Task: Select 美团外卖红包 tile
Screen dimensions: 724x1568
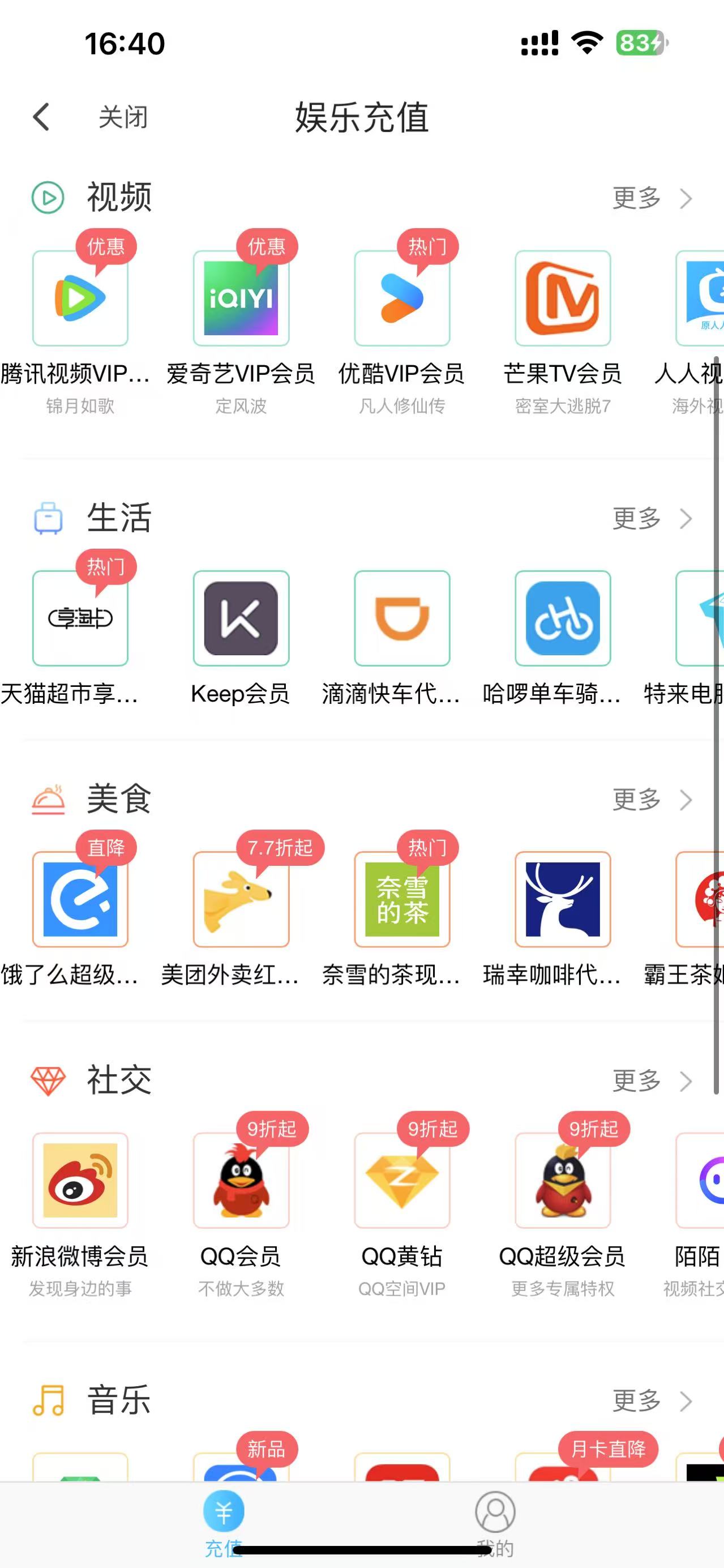Action: click(241, 900)
